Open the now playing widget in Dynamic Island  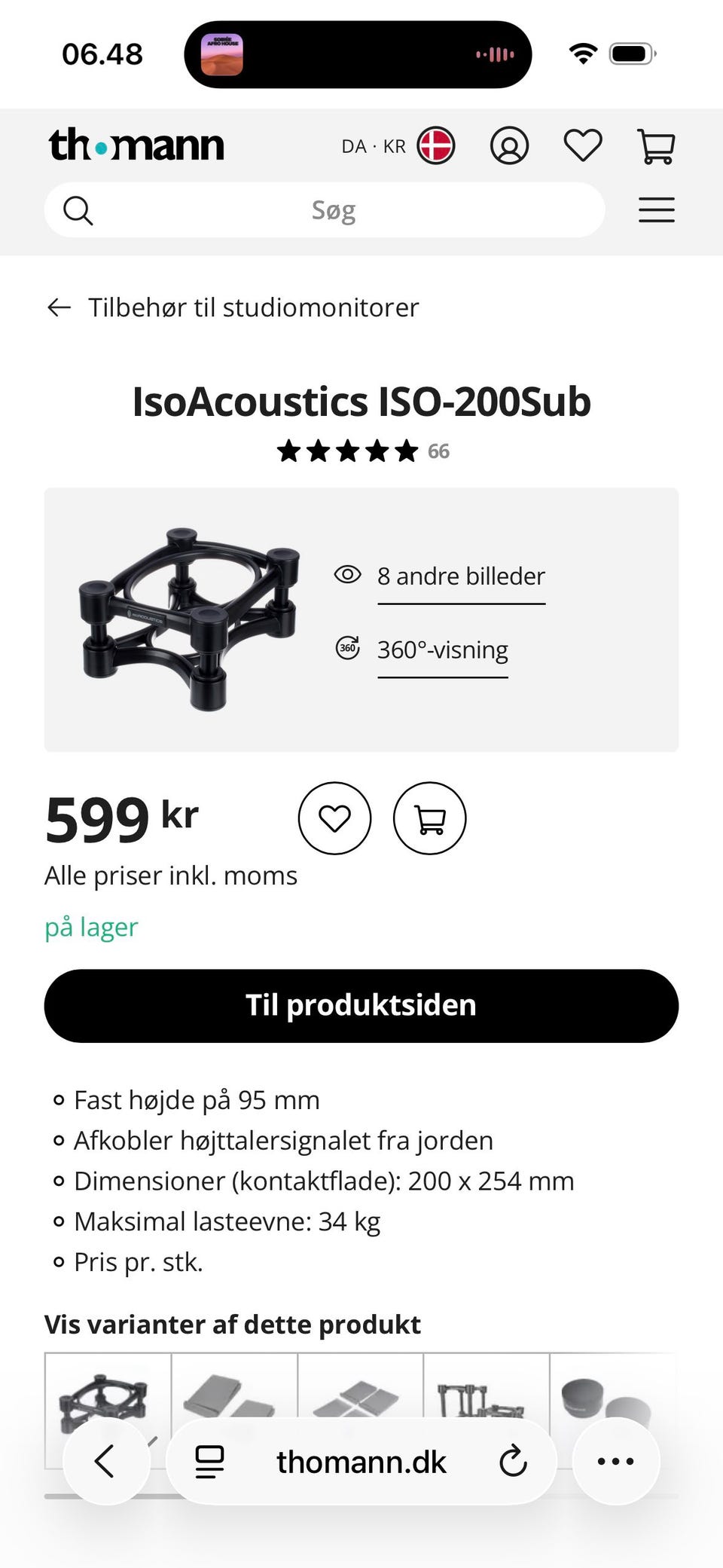click(x=358, y=53)
